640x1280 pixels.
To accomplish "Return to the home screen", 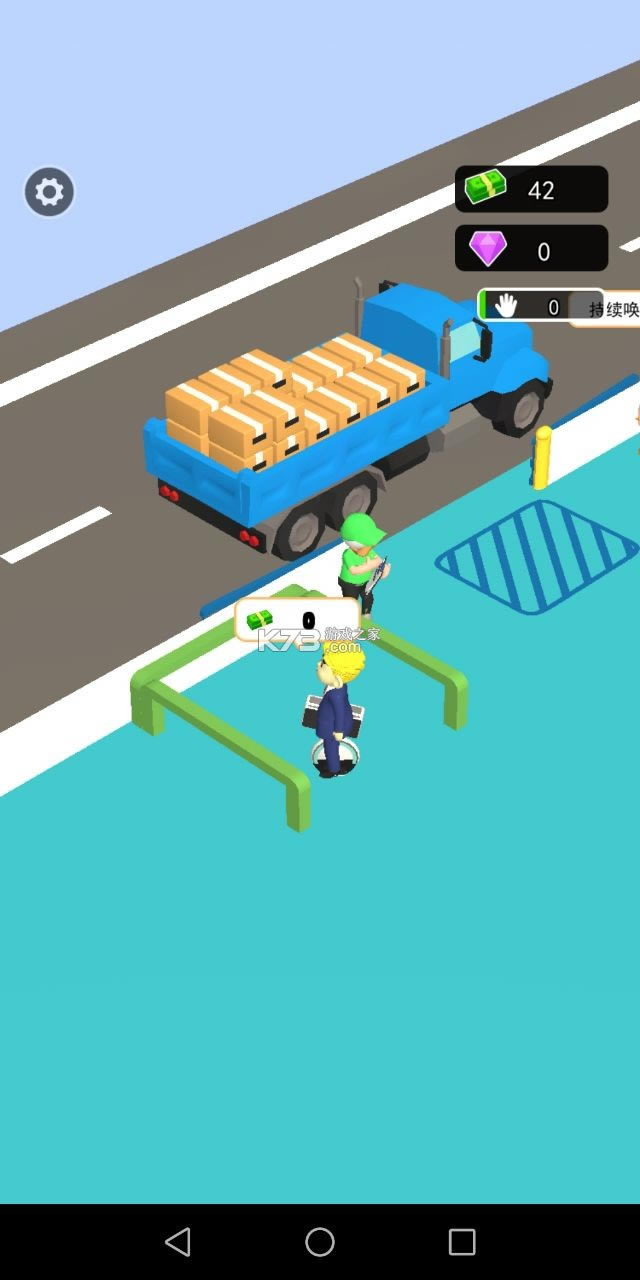I will tap(320, 1242).
